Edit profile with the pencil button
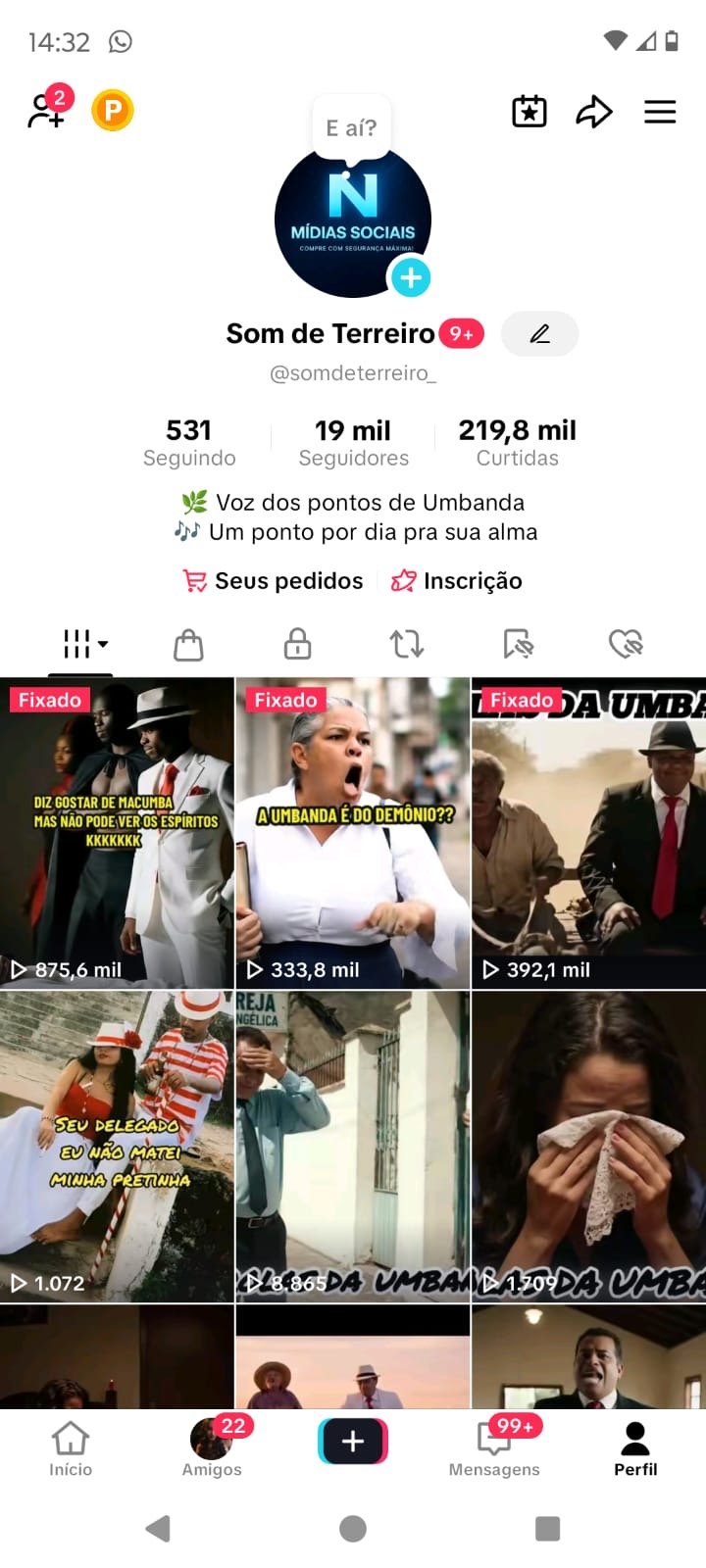 click(539, 334)
